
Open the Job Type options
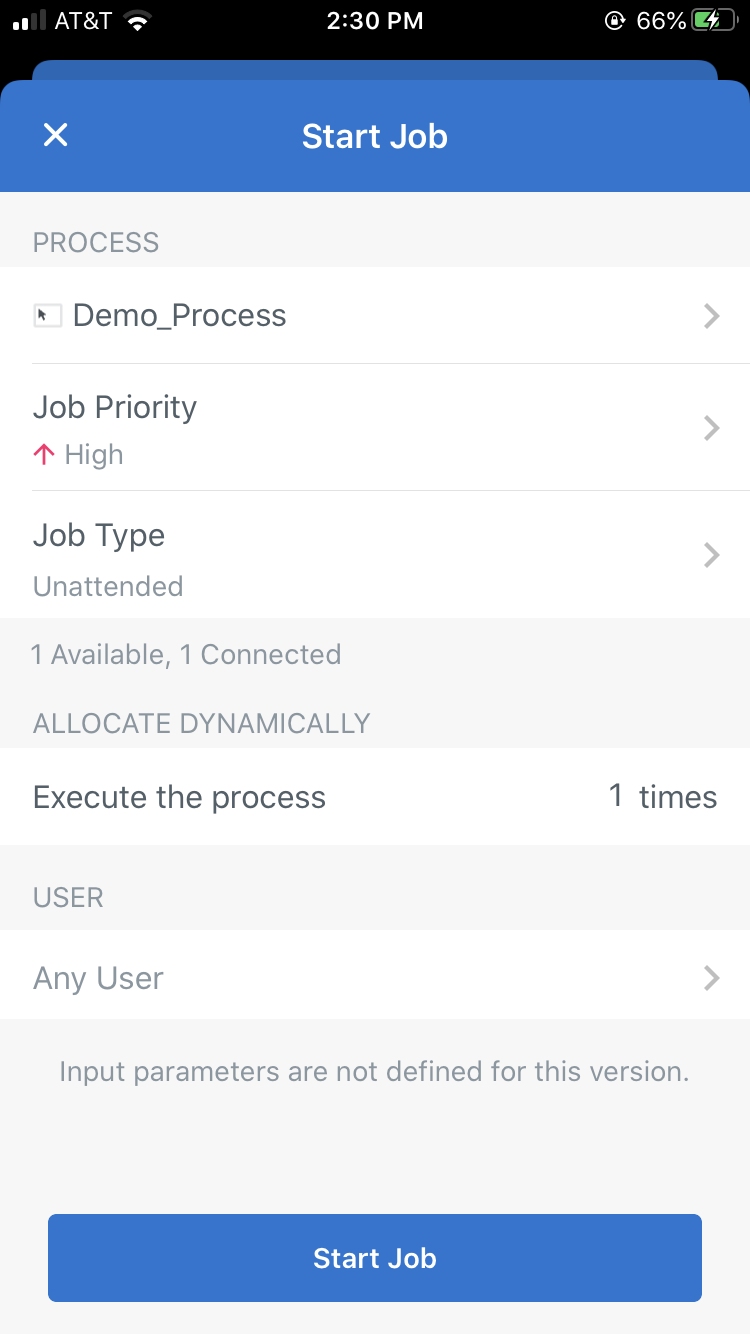pos(375,555)
